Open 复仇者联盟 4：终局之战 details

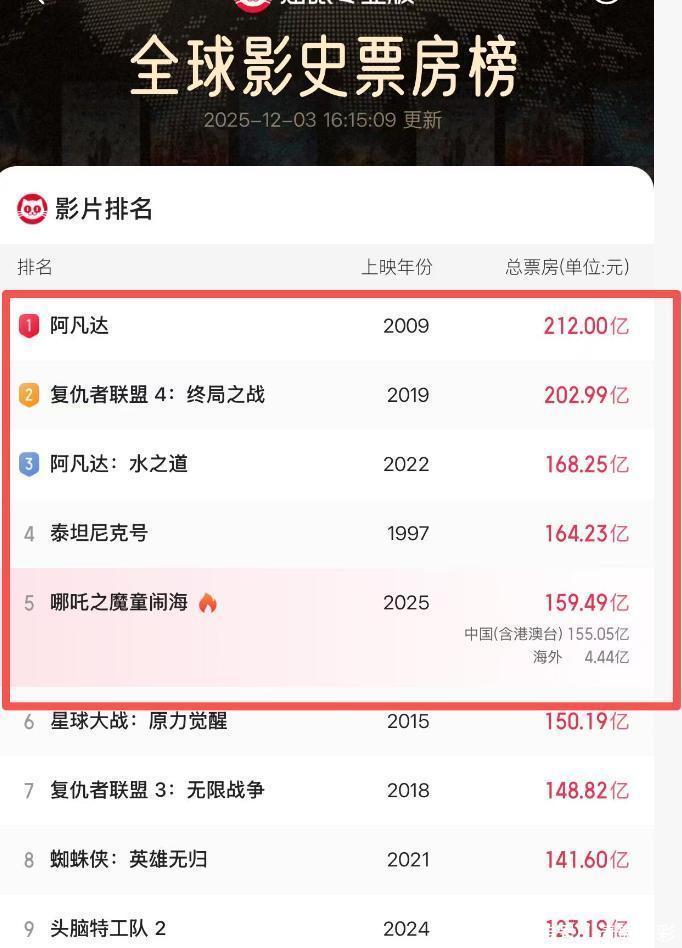157,395
